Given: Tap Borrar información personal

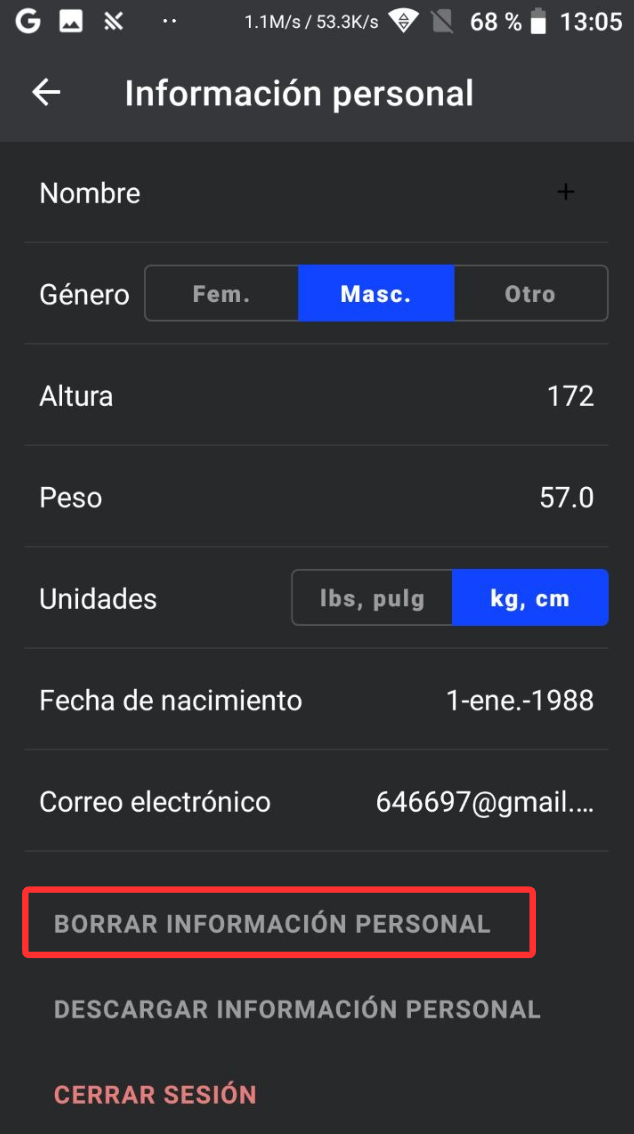Looking at the screenshot, I should tap(272, 924).
